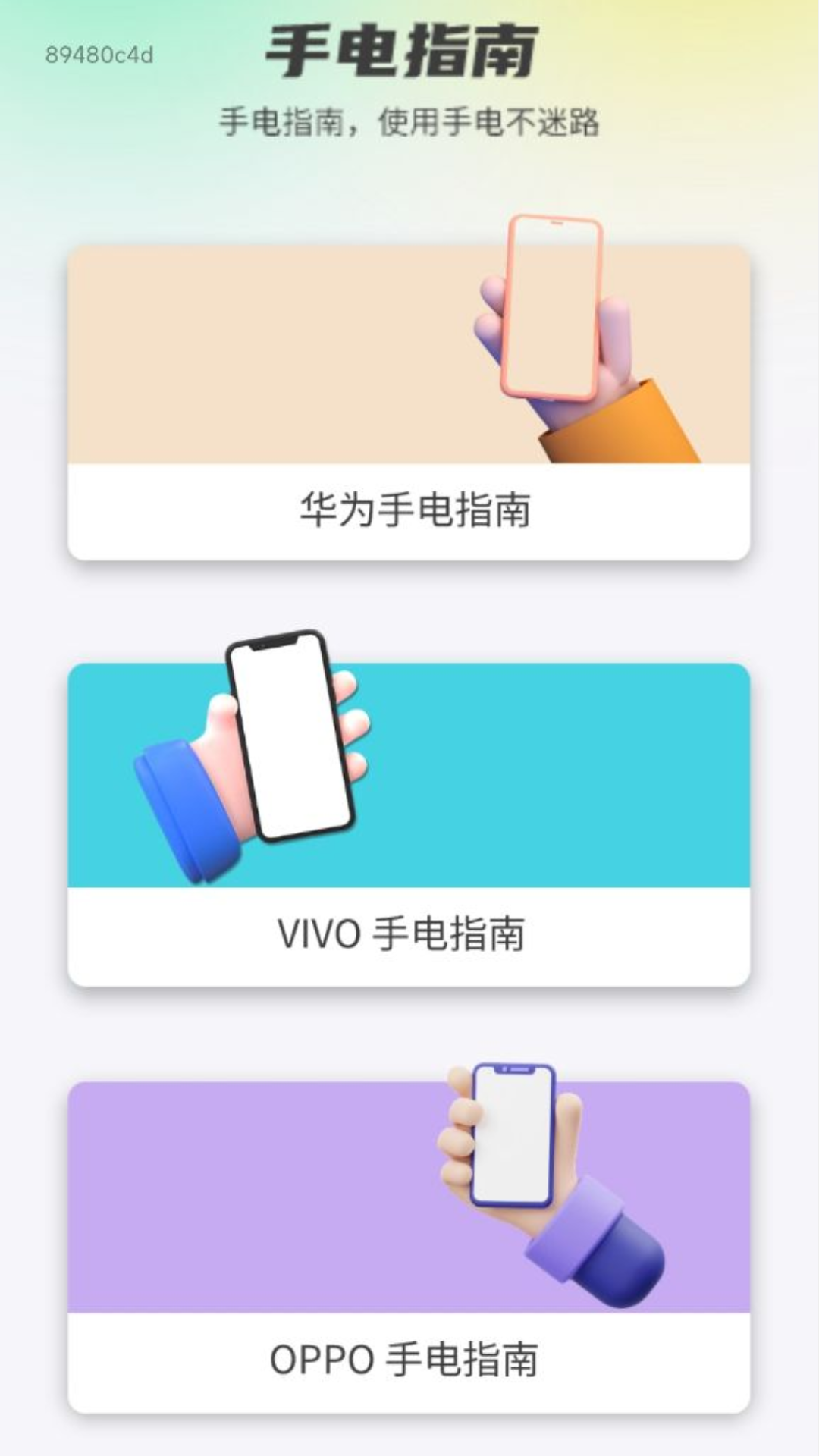Select the OPPO 手电指南 card
This screenshot has width=819, height=1456.
[x=409, y=1247]
